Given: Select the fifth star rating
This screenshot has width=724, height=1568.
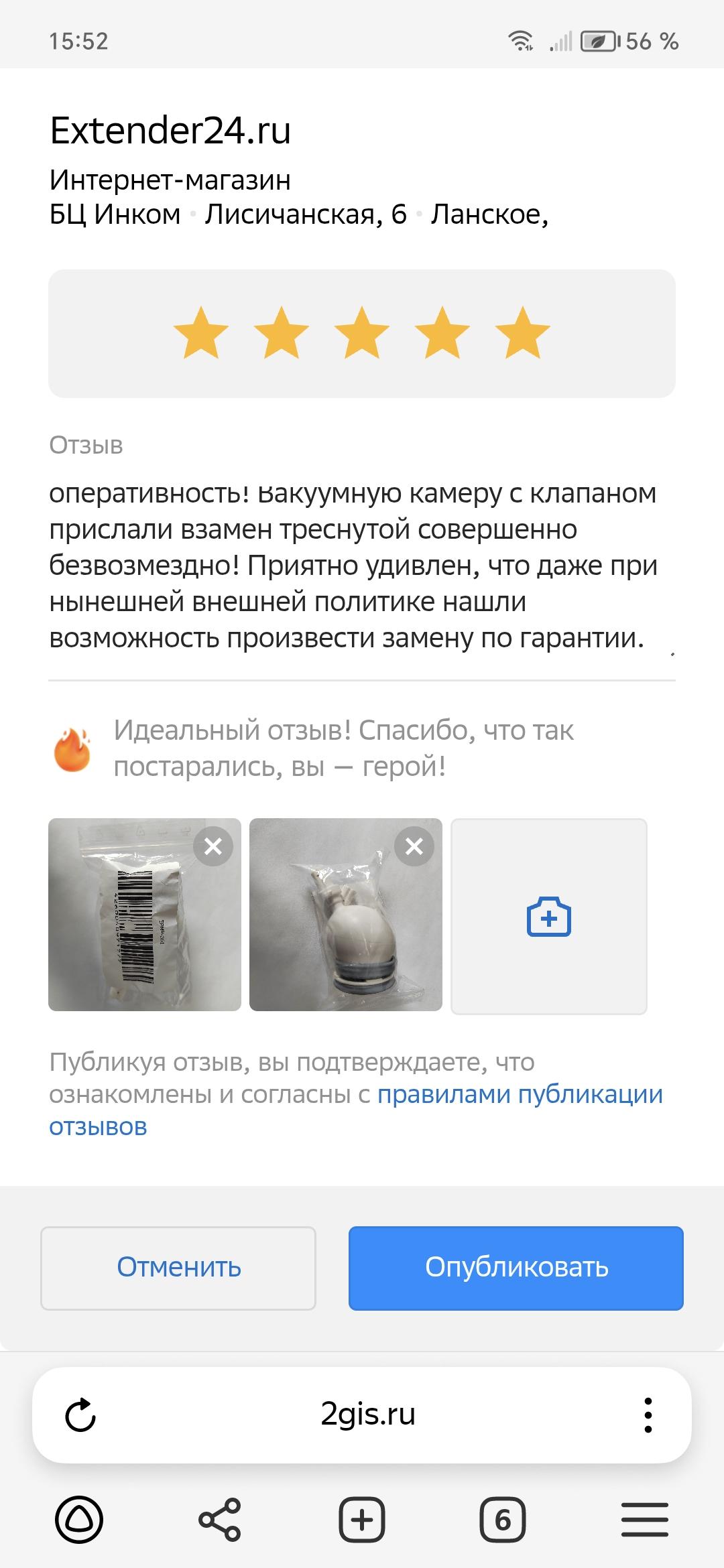Looking at the screenshot, I should (523, 333).
